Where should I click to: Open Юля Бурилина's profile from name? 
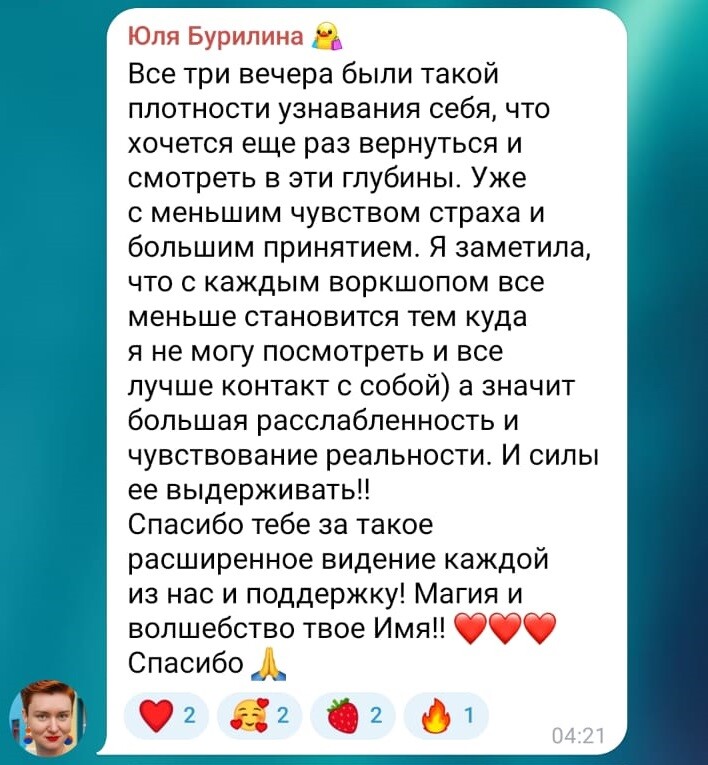pyautogui.click(x=216, y=38)
